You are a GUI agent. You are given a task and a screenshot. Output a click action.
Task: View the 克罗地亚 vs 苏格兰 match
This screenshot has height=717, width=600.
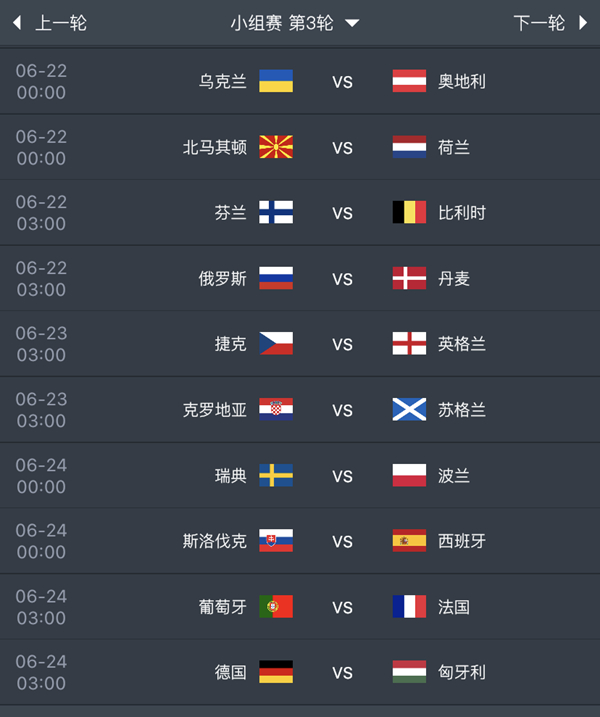342,410
